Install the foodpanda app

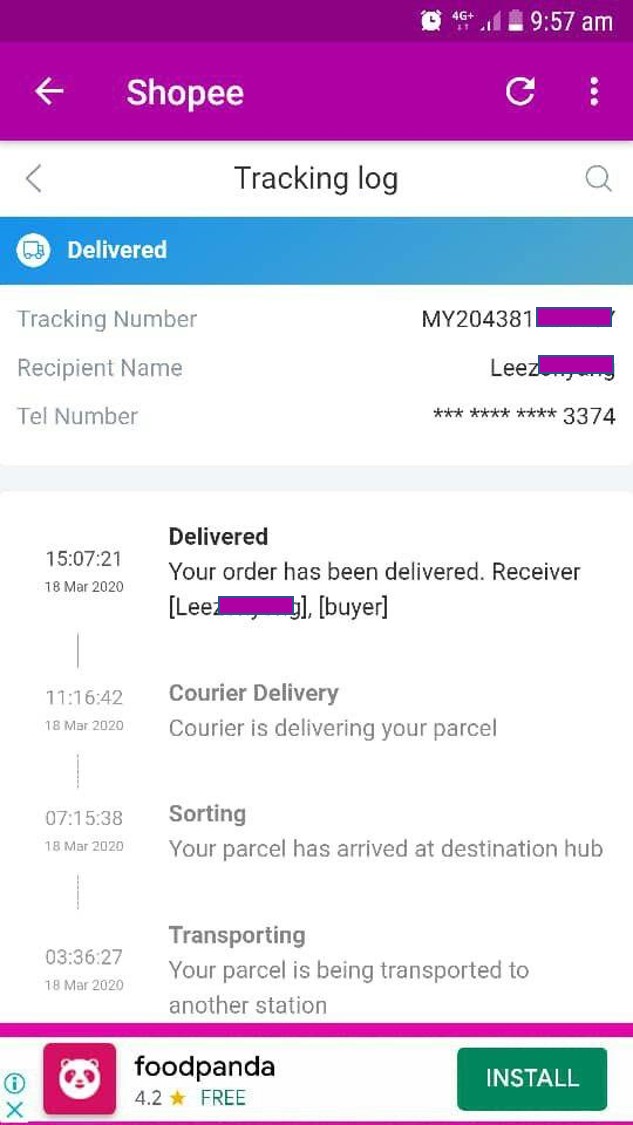tap(532, 1078)
